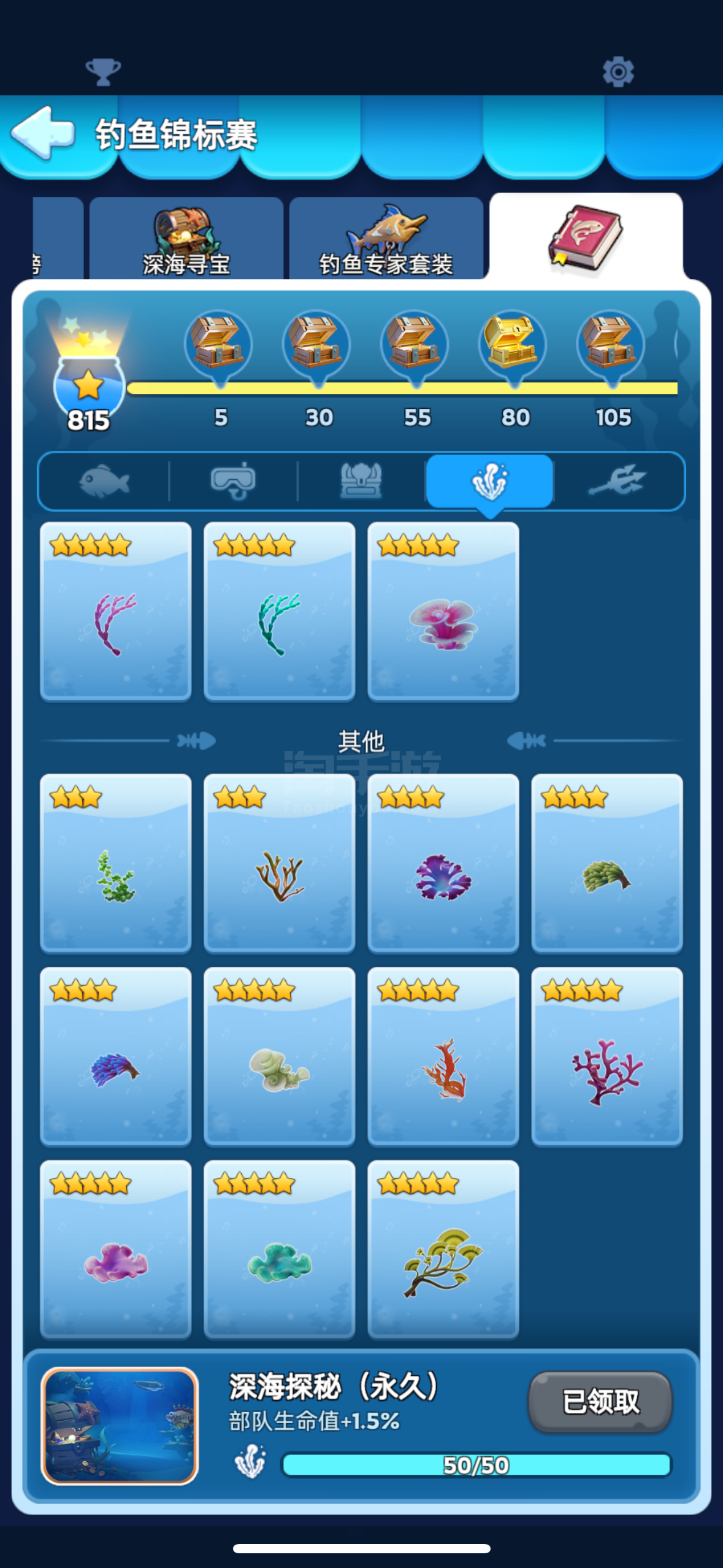Tap the 已领取 button

click(600, 1402)
